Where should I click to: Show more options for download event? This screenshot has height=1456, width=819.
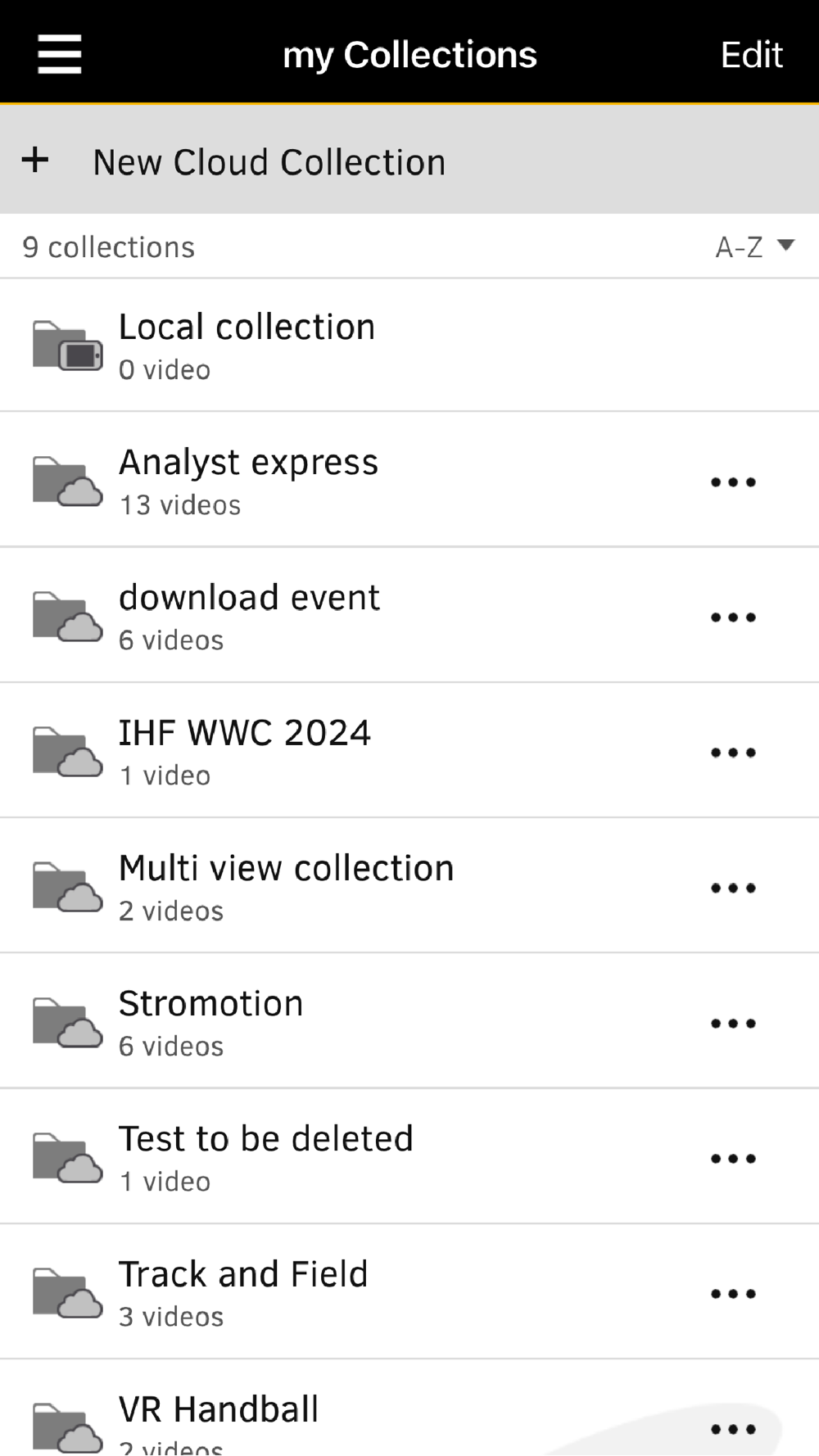(x=733, y=617)
